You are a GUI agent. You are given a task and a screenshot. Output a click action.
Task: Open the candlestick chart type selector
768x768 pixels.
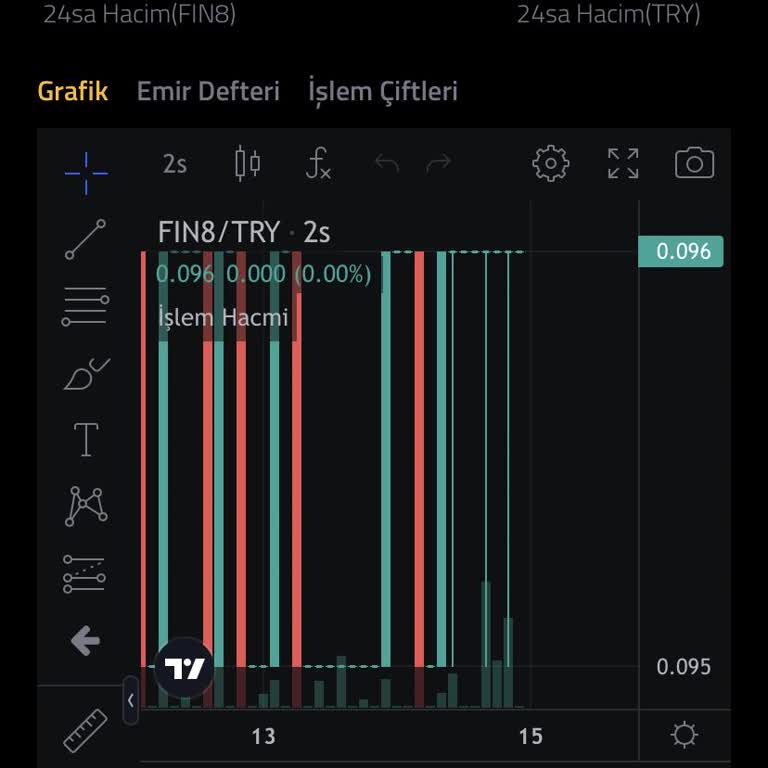(247, 163)
